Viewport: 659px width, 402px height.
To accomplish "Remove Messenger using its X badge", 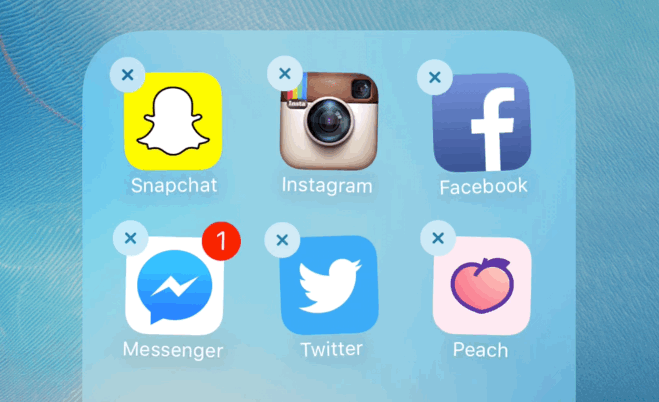I will click(x=130, y=238).
